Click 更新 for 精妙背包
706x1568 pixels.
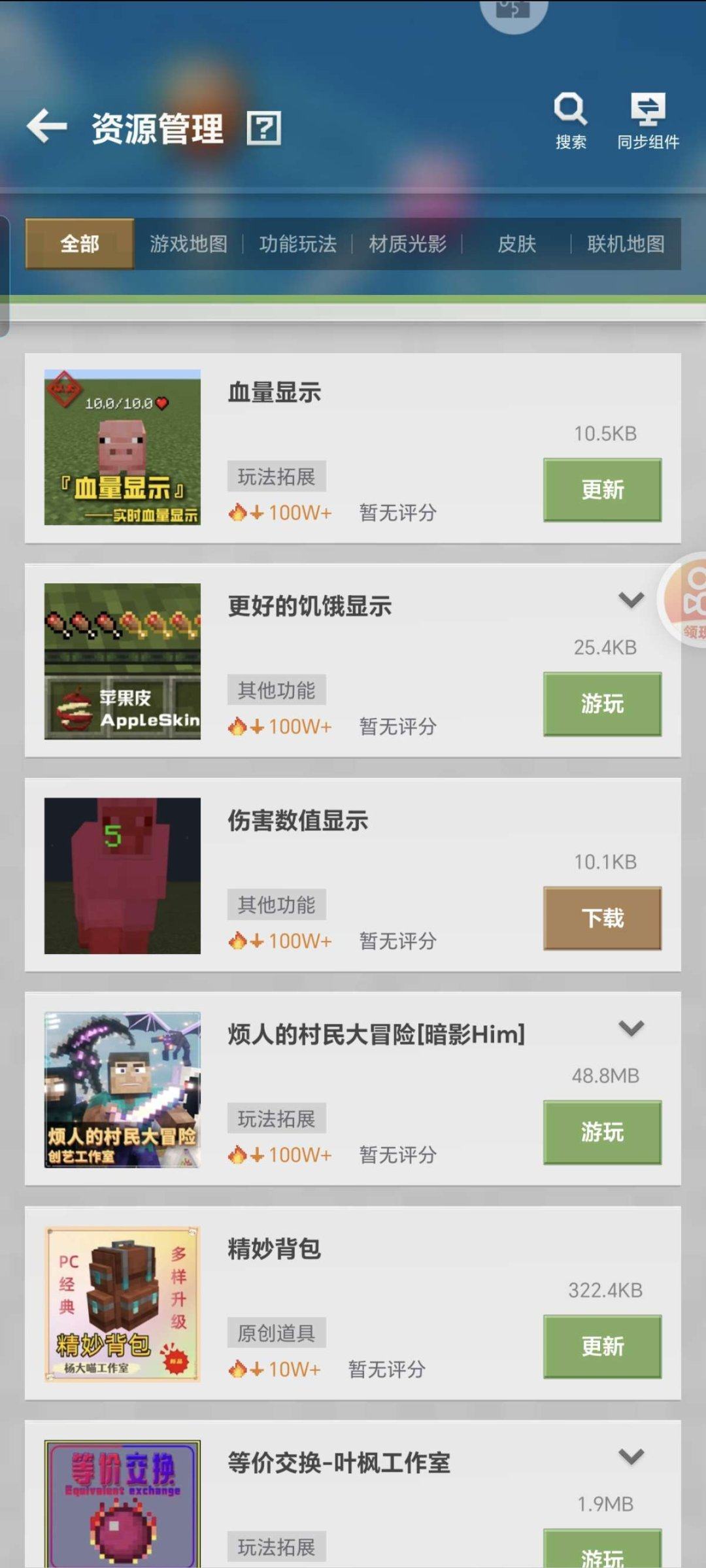coord(601,1347)
